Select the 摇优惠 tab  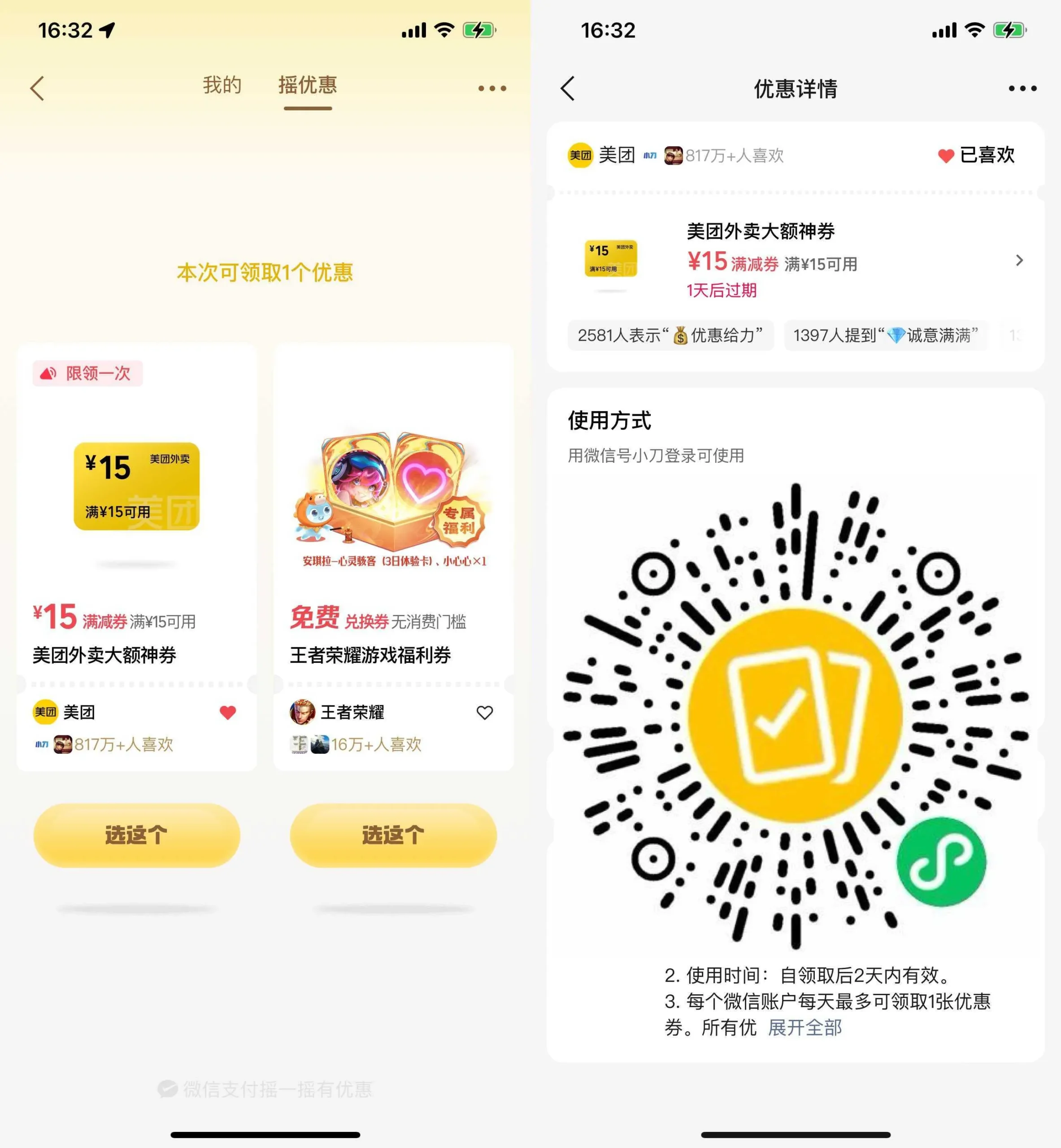[307, 85]
